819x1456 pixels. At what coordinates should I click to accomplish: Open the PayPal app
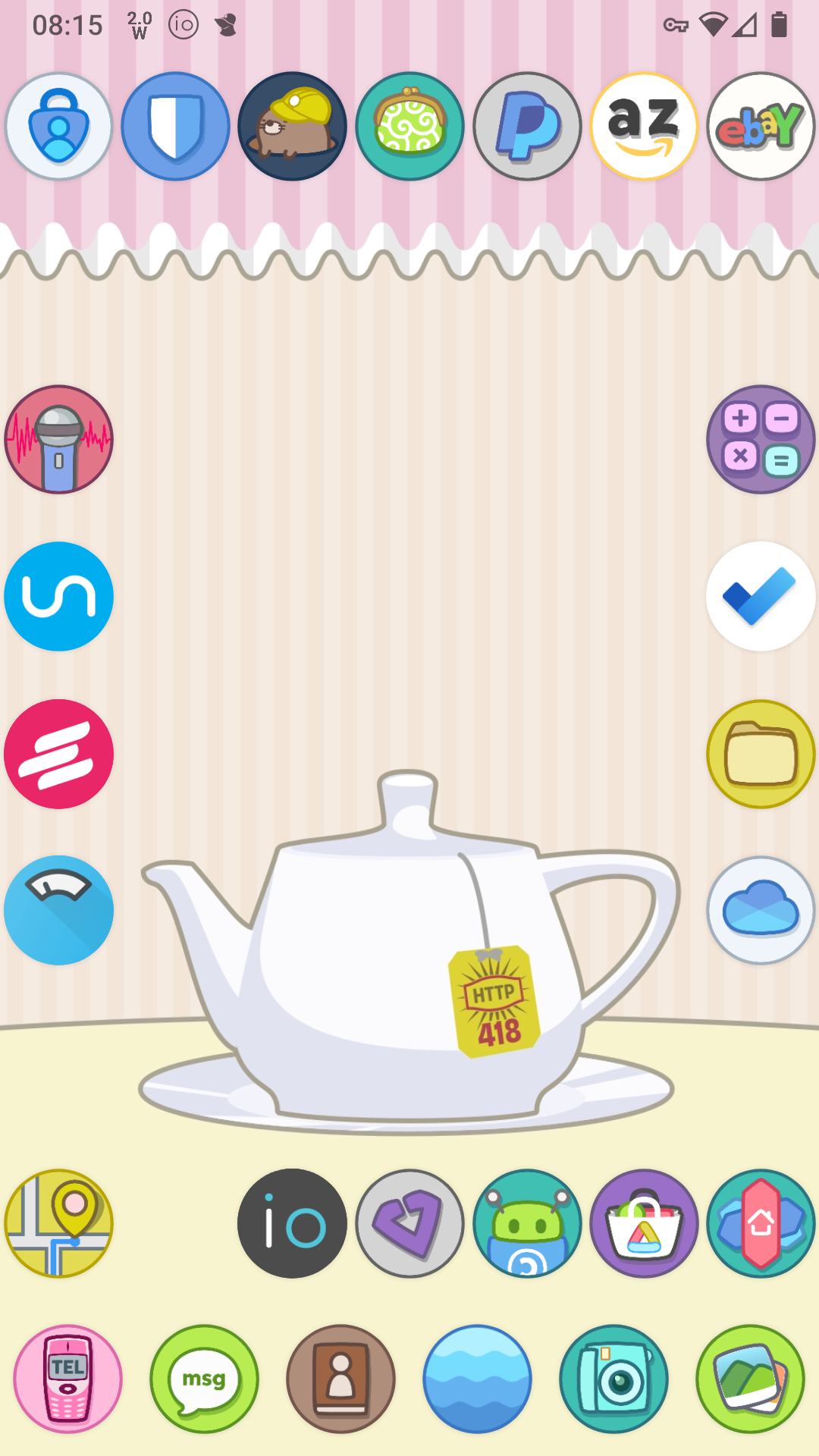pos(527,127)
